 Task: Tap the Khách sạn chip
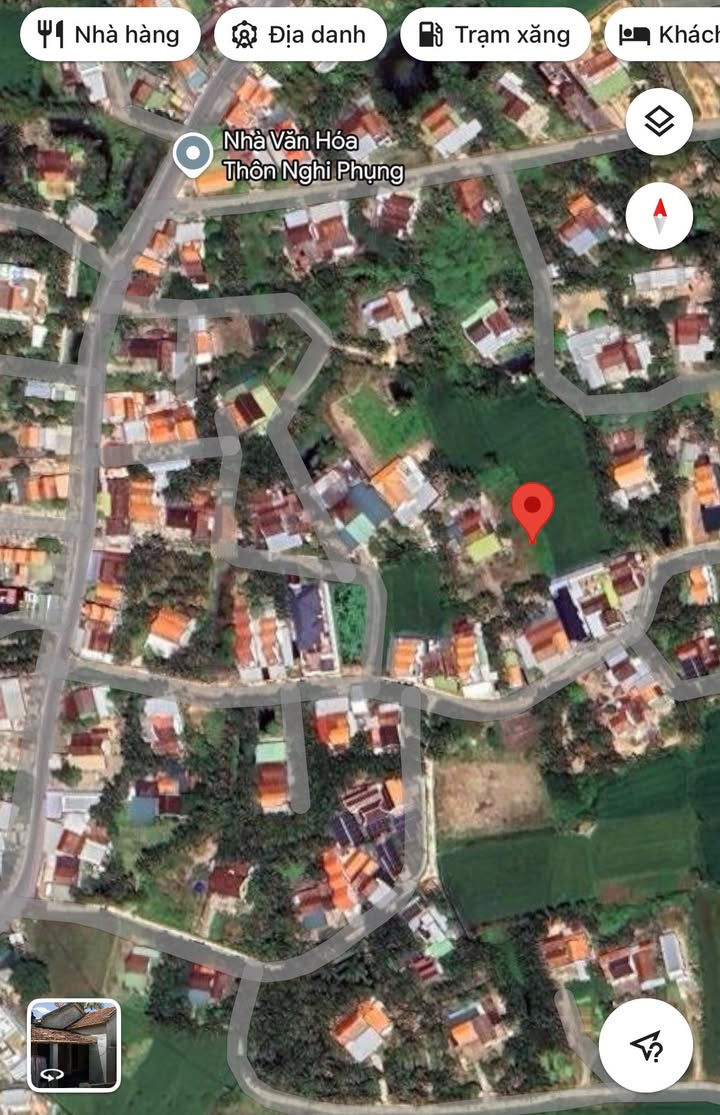[665, 35]
